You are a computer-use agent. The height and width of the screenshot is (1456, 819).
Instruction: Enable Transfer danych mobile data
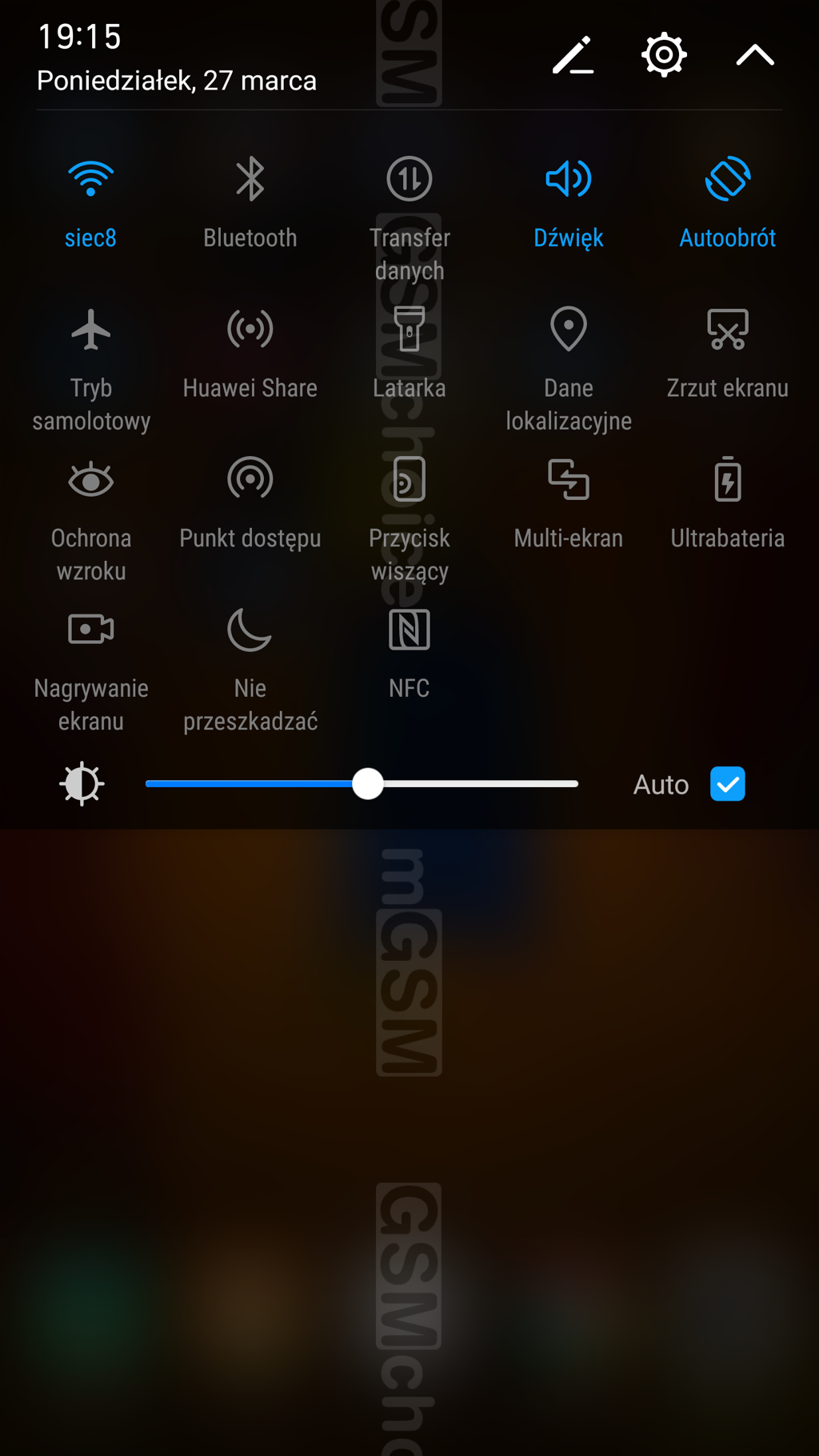coord(409,179)
